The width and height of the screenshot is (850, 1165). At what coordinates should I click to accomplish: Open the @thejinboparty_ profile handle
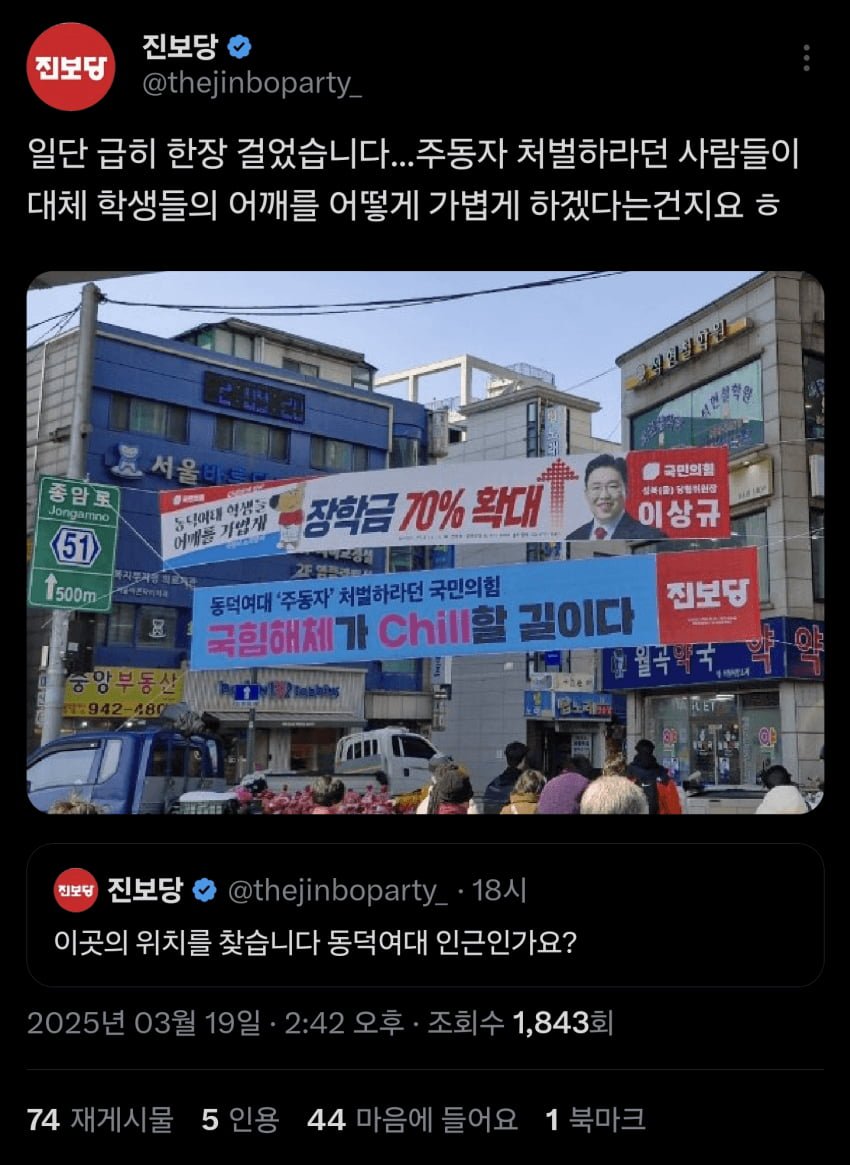tap(251, 83)
